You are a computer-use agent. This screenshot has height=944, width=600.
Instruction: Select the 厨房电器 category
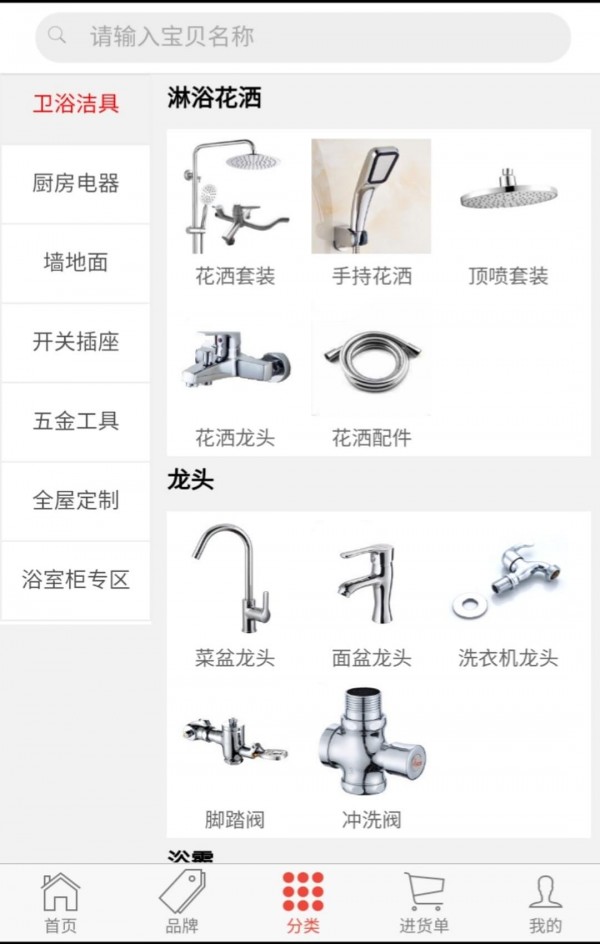tap(76, 183)
